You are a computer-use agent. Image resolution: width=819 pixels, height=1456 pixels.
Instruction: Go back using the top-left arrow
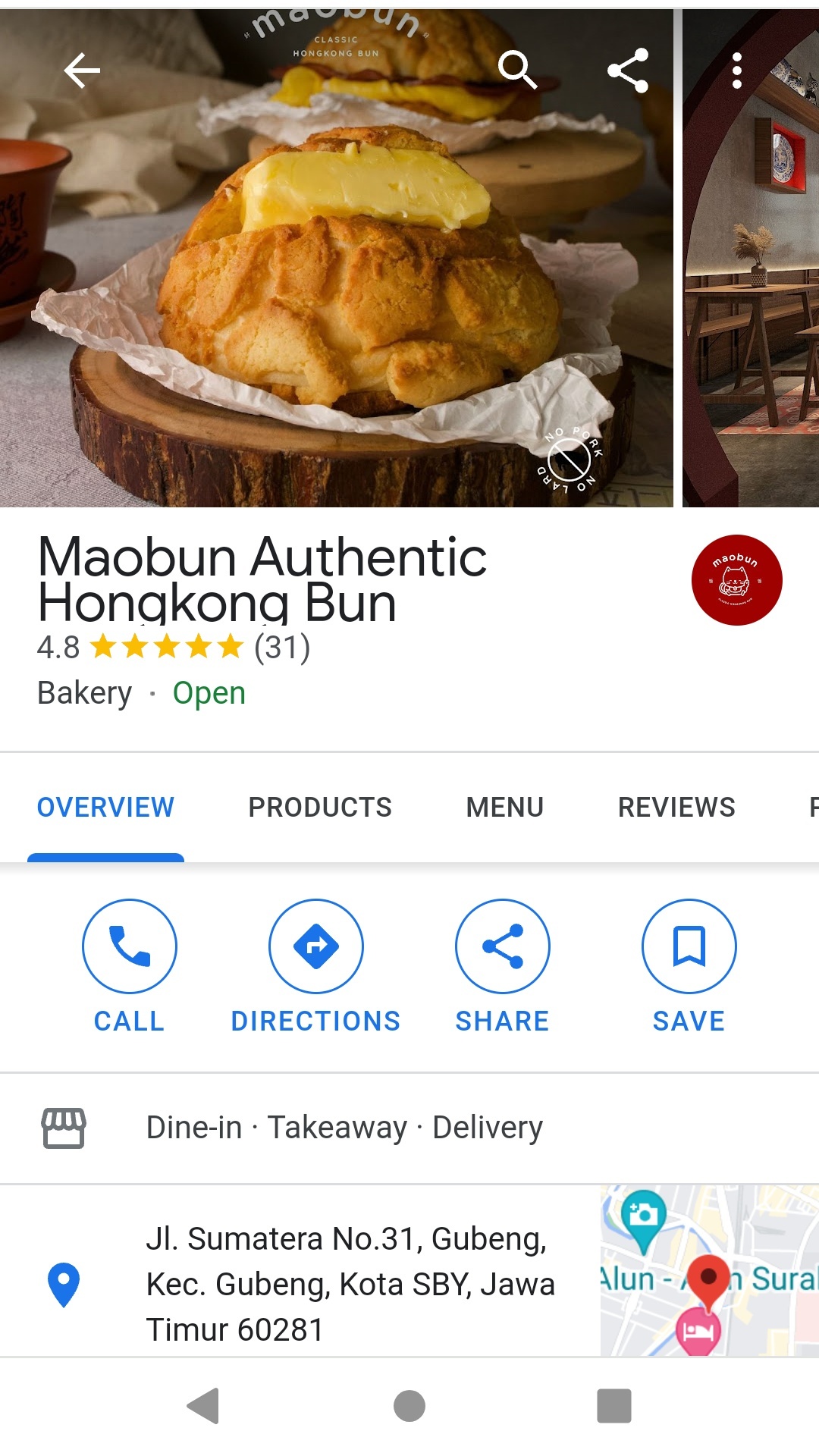click(x=82, y=71)
